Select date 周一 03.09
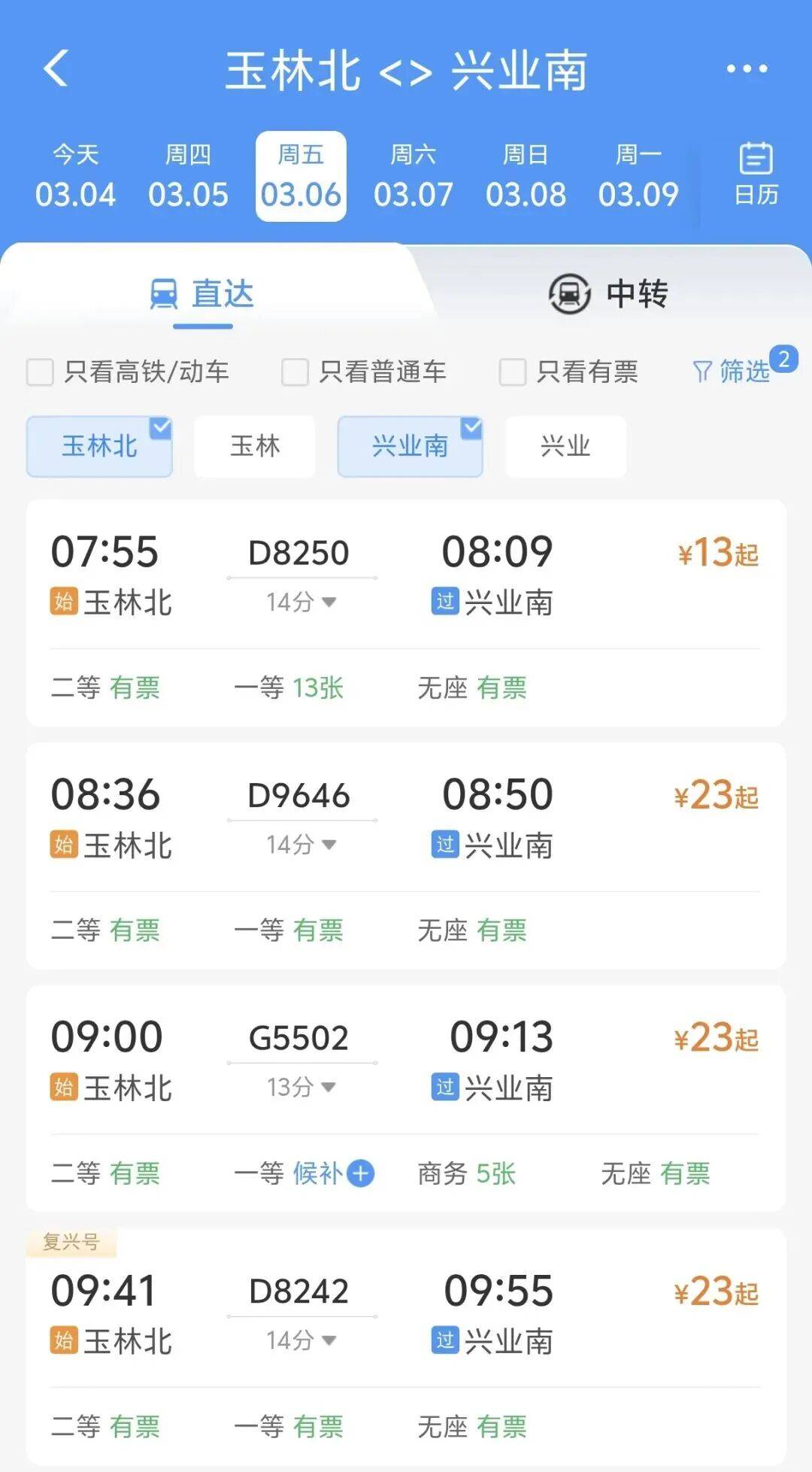This screenshot has height=1472, width=812. 638,177
